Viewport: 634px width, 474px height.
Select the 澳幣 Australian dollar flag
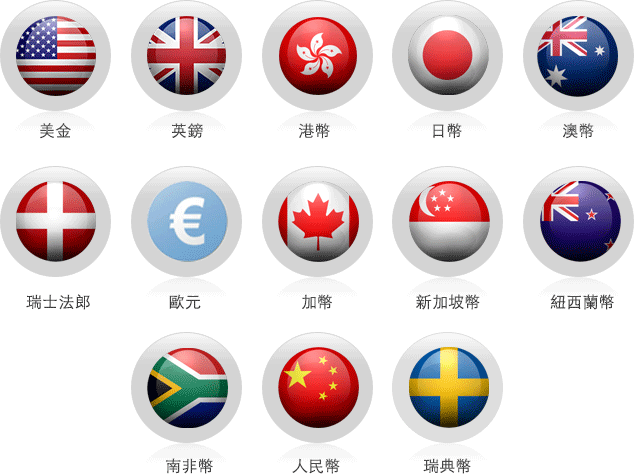tap(578, 56)
